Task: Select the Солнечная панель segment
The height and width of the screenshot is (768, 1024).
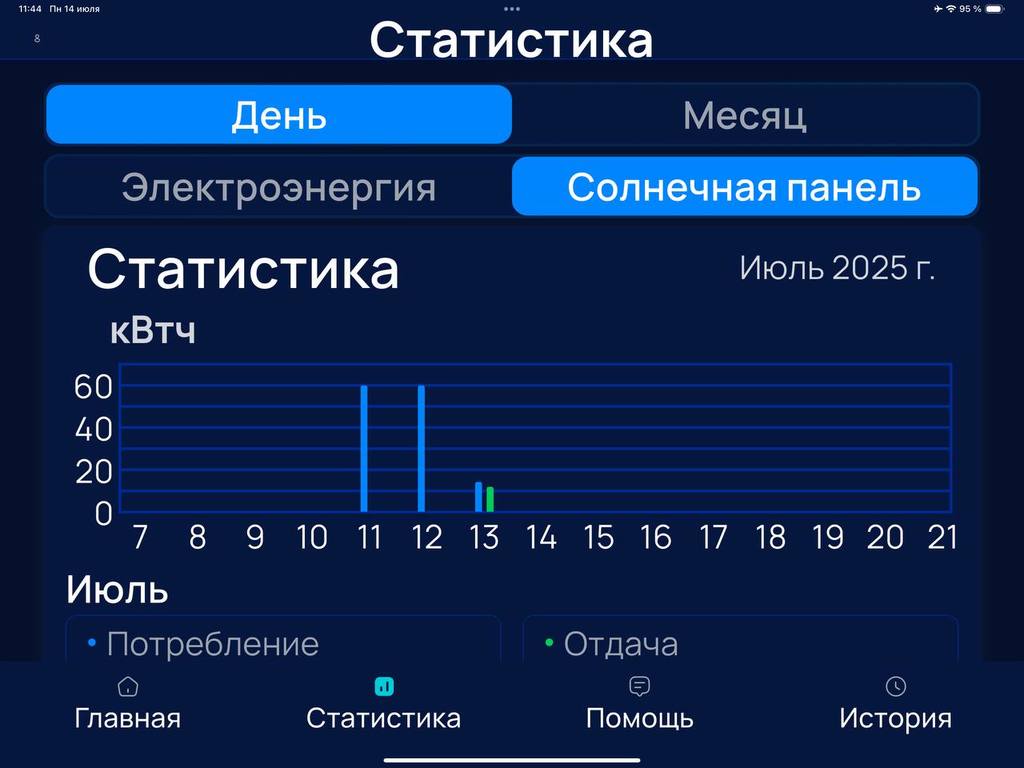Action: [x=744, y=187]
